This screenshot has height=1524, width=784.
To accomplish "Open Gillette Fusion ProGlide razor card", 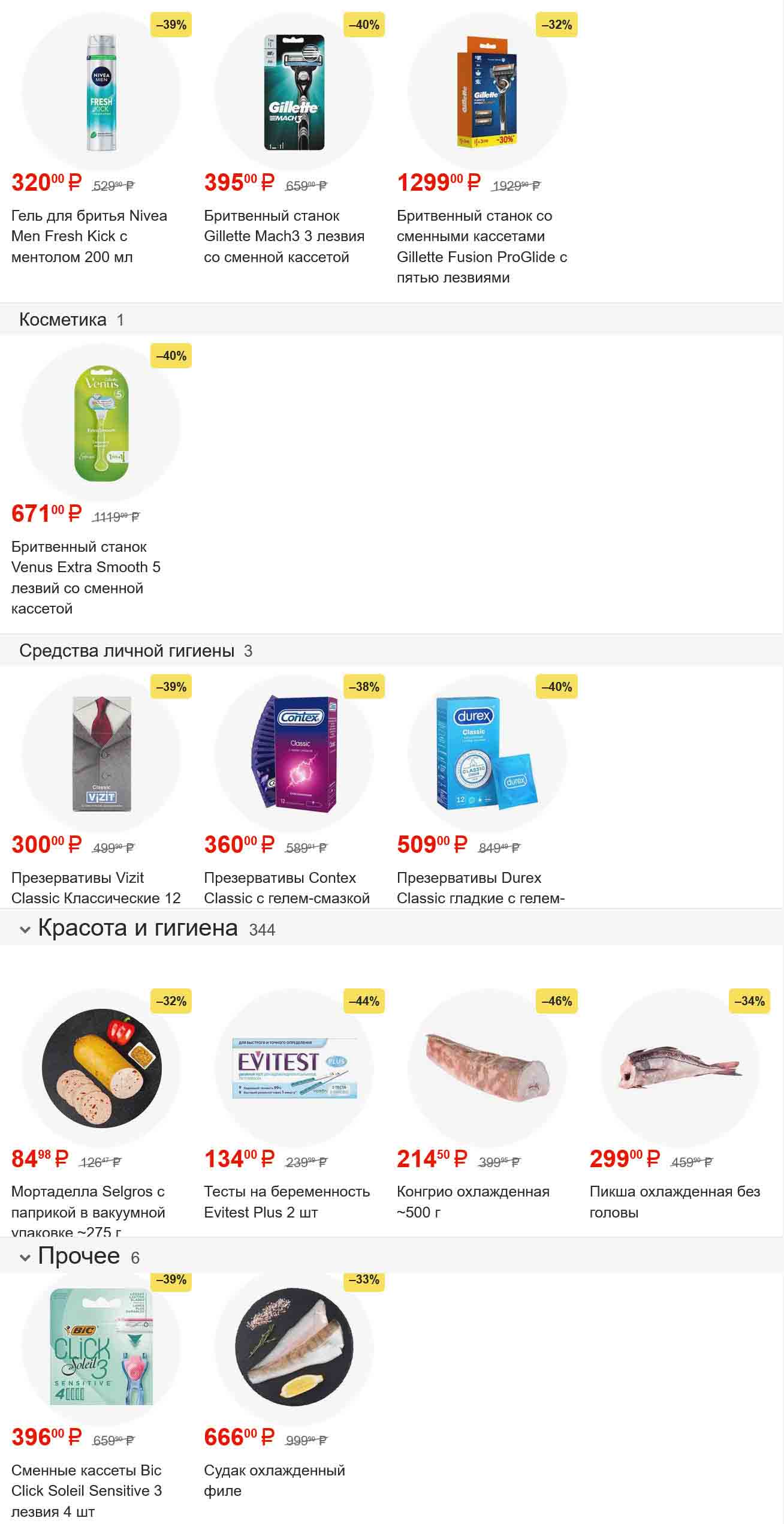I will point(487,93).
